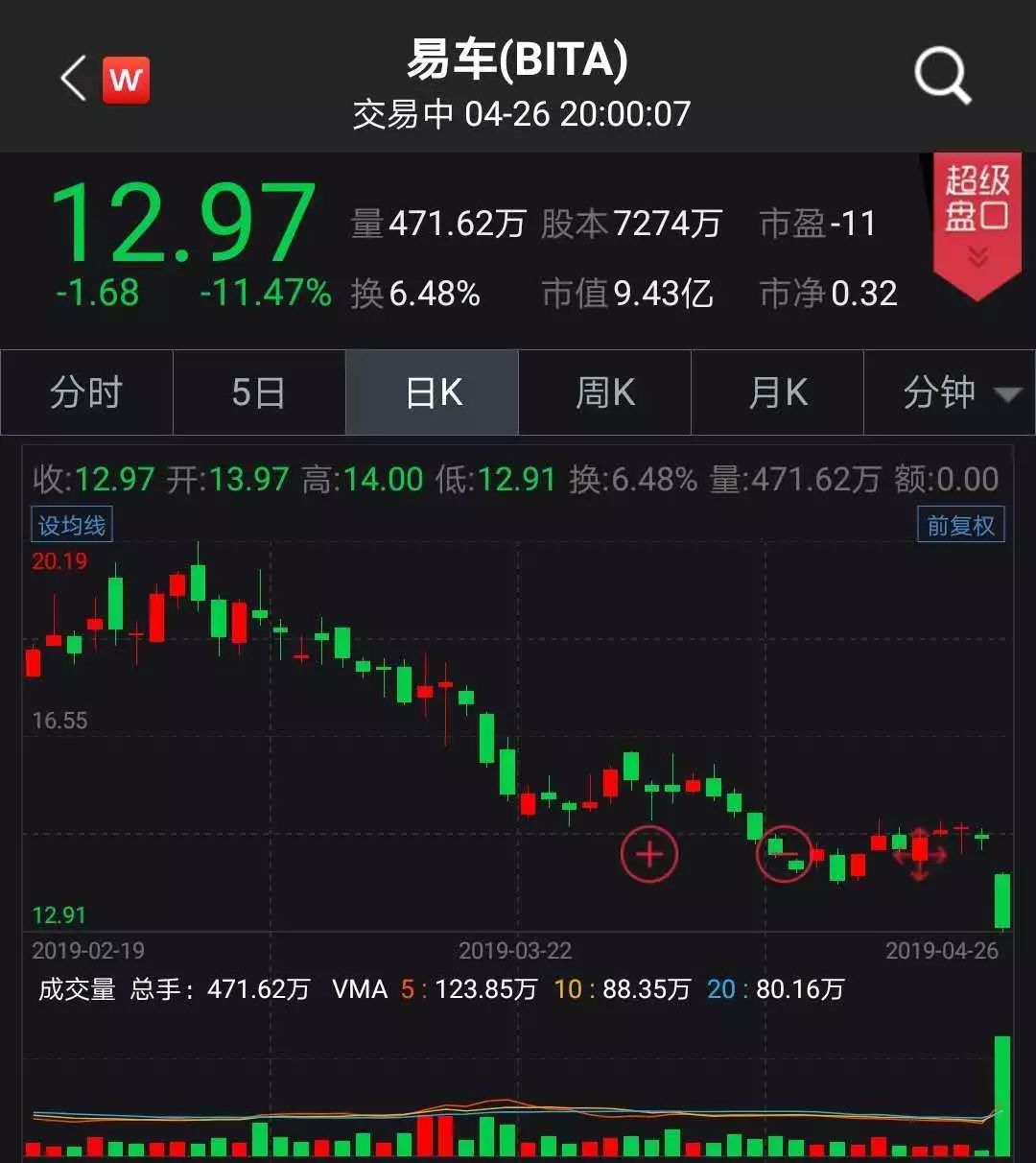Go back with the arrow icon
Screen dimensions: 1036x1163
click(x=74, y=77)
